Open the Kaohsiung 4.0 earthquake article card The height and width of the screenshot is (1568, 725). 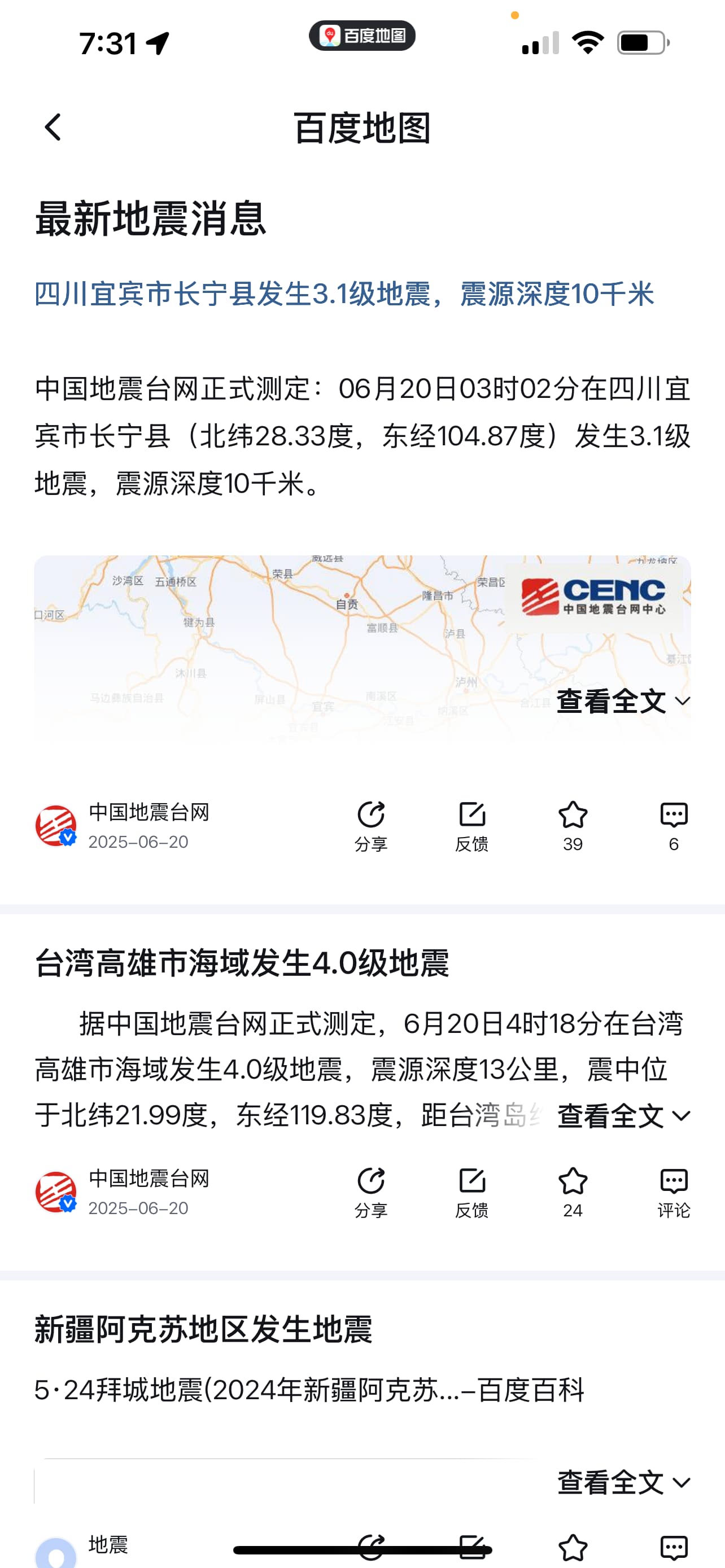(x=242, y=963)
